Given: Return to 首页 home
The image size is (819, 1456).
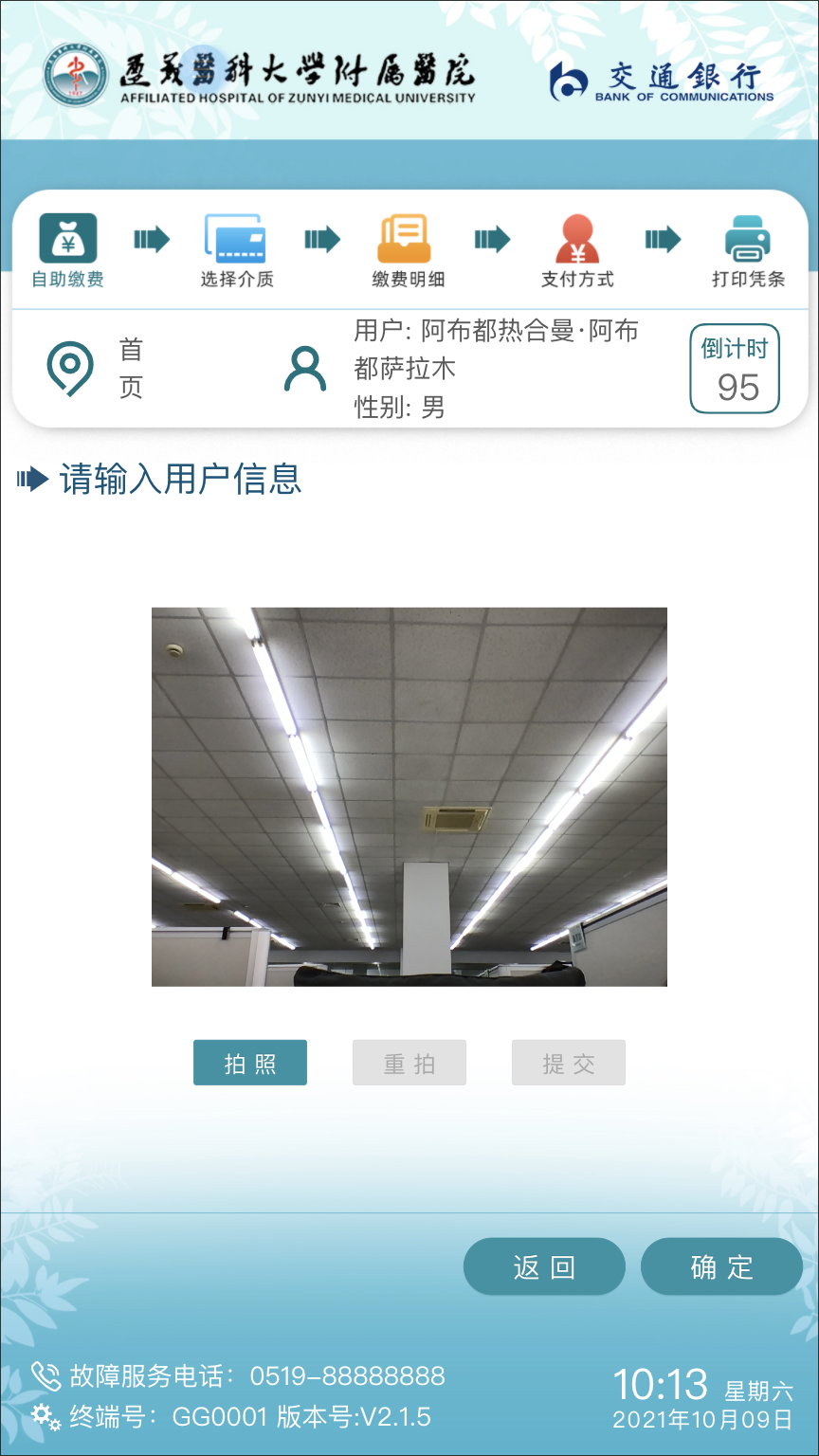Looking at the screenshot, I should (x=95, y=368).
